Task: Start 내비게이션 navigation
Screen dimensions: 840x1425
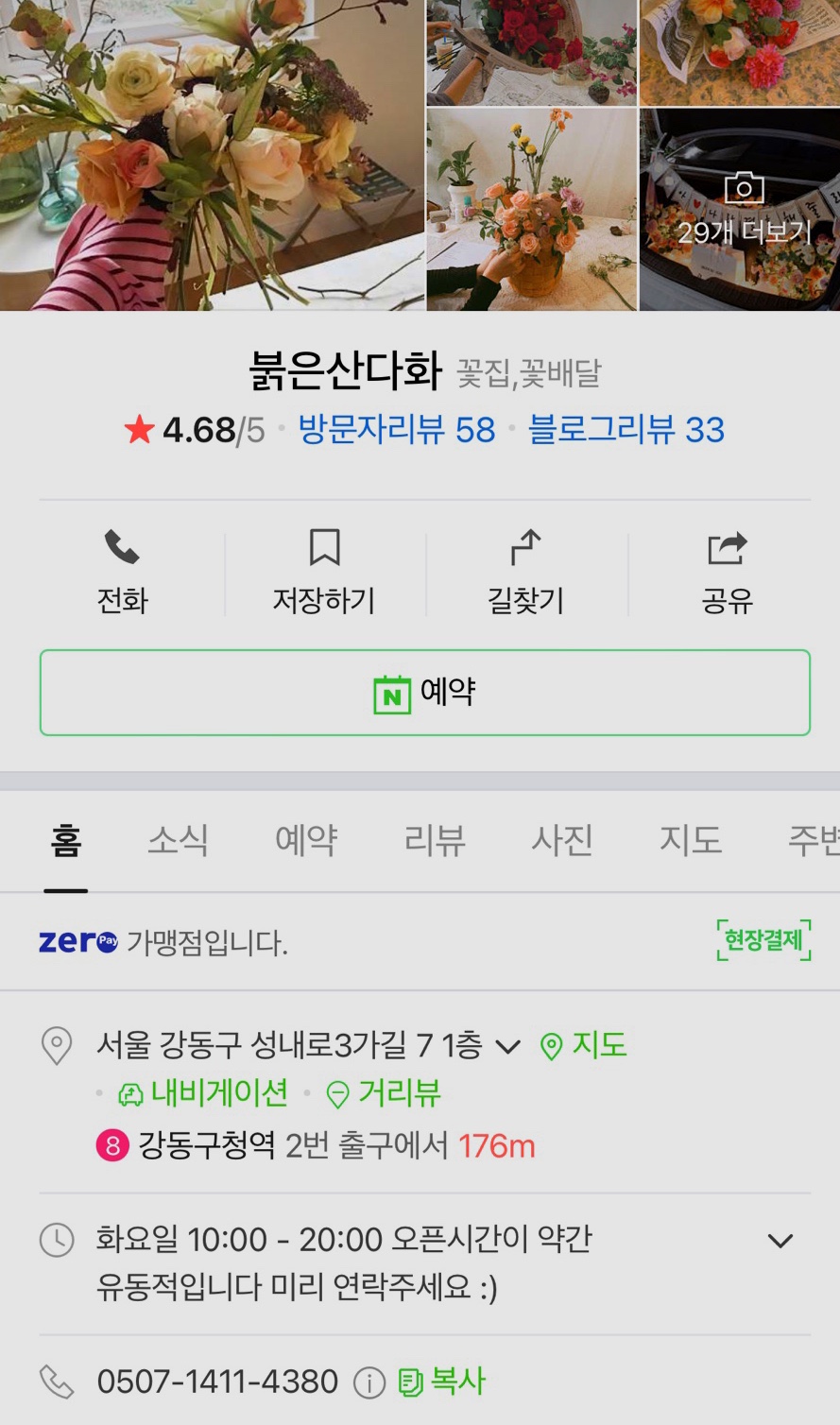Action: coord(203,1093)
